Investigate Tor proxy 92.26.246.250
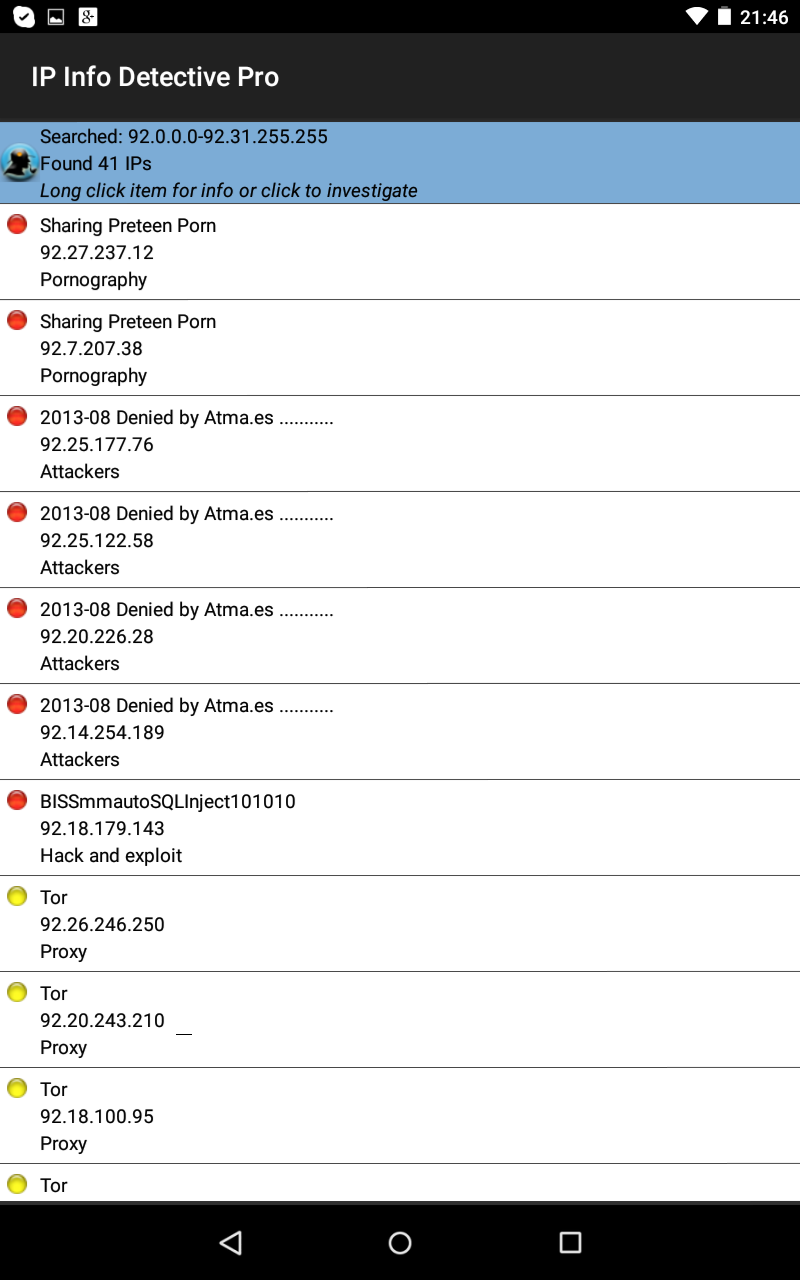This screenshot has width=800, height=1280. pyautogui.click(x=400, y=924)
